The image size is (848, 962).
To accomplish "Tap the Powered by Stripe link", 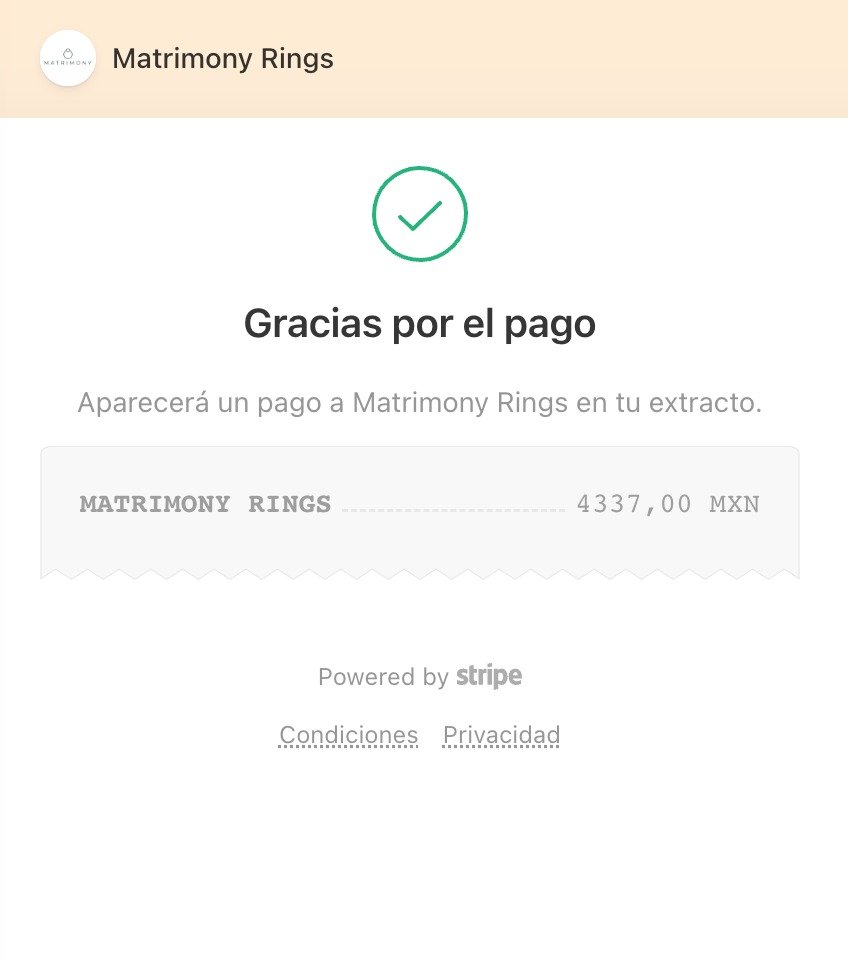I will (x=420, y=677).
